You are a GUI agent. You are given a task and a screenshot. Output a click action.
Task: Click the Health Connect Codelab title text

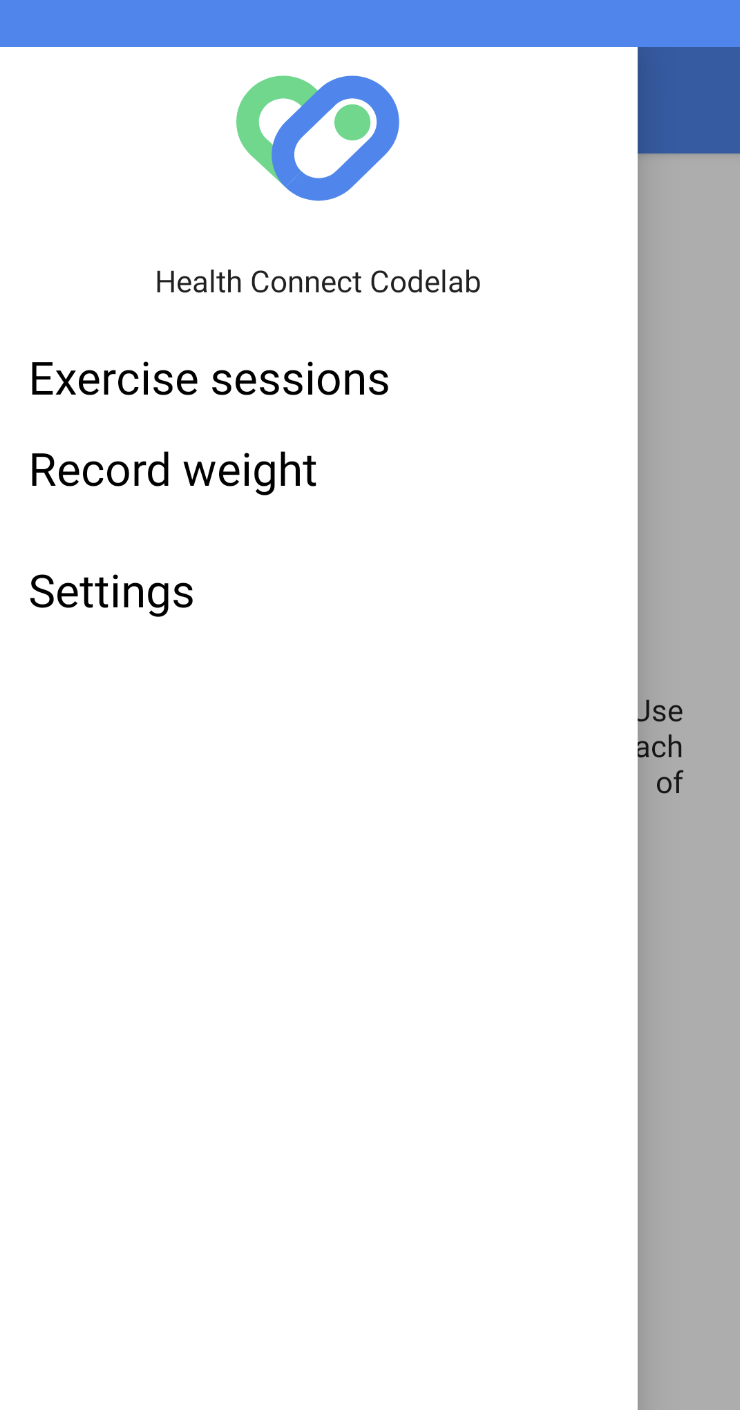click(317, 281)
